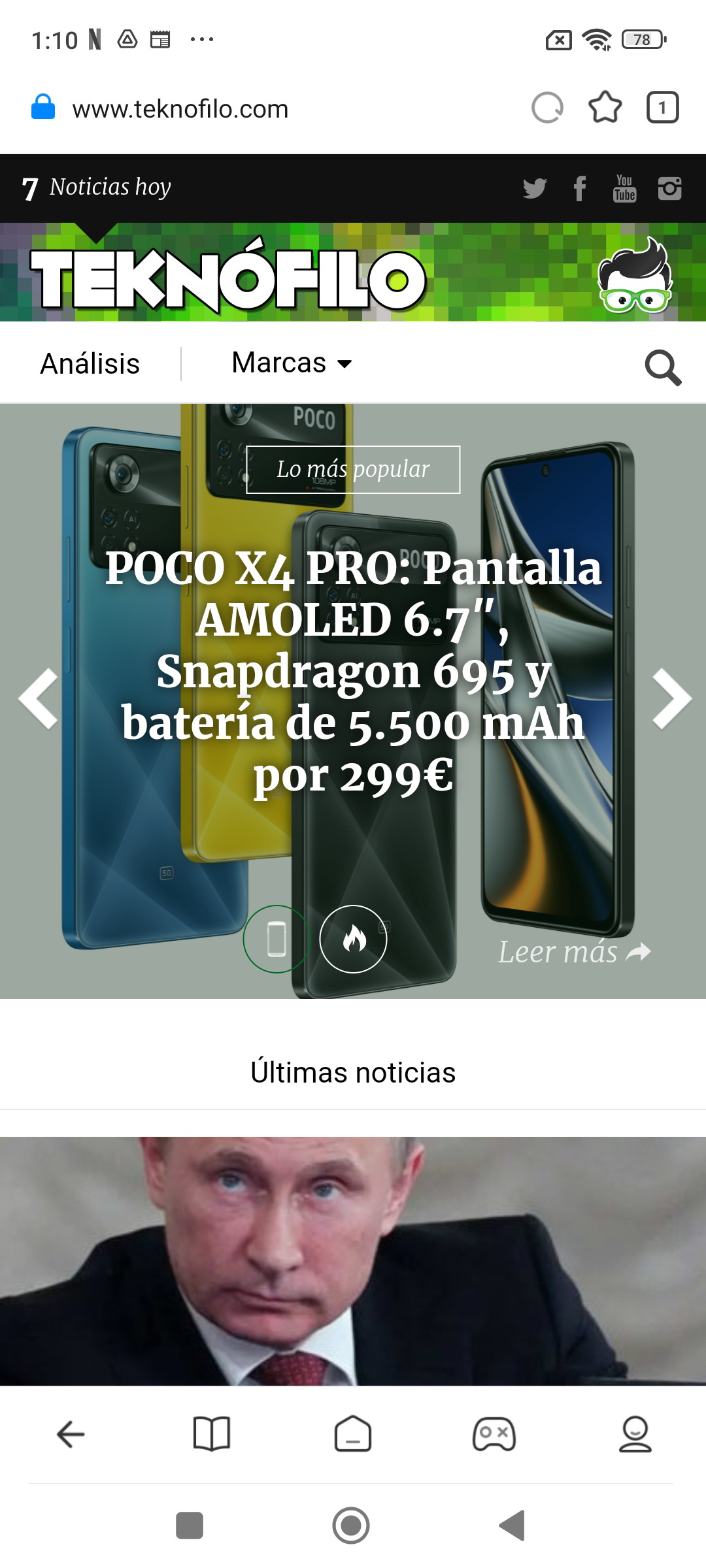706x1568 pixels.
Task: Open the tab switcher showing 1 tab
Action: click(662, 108)
